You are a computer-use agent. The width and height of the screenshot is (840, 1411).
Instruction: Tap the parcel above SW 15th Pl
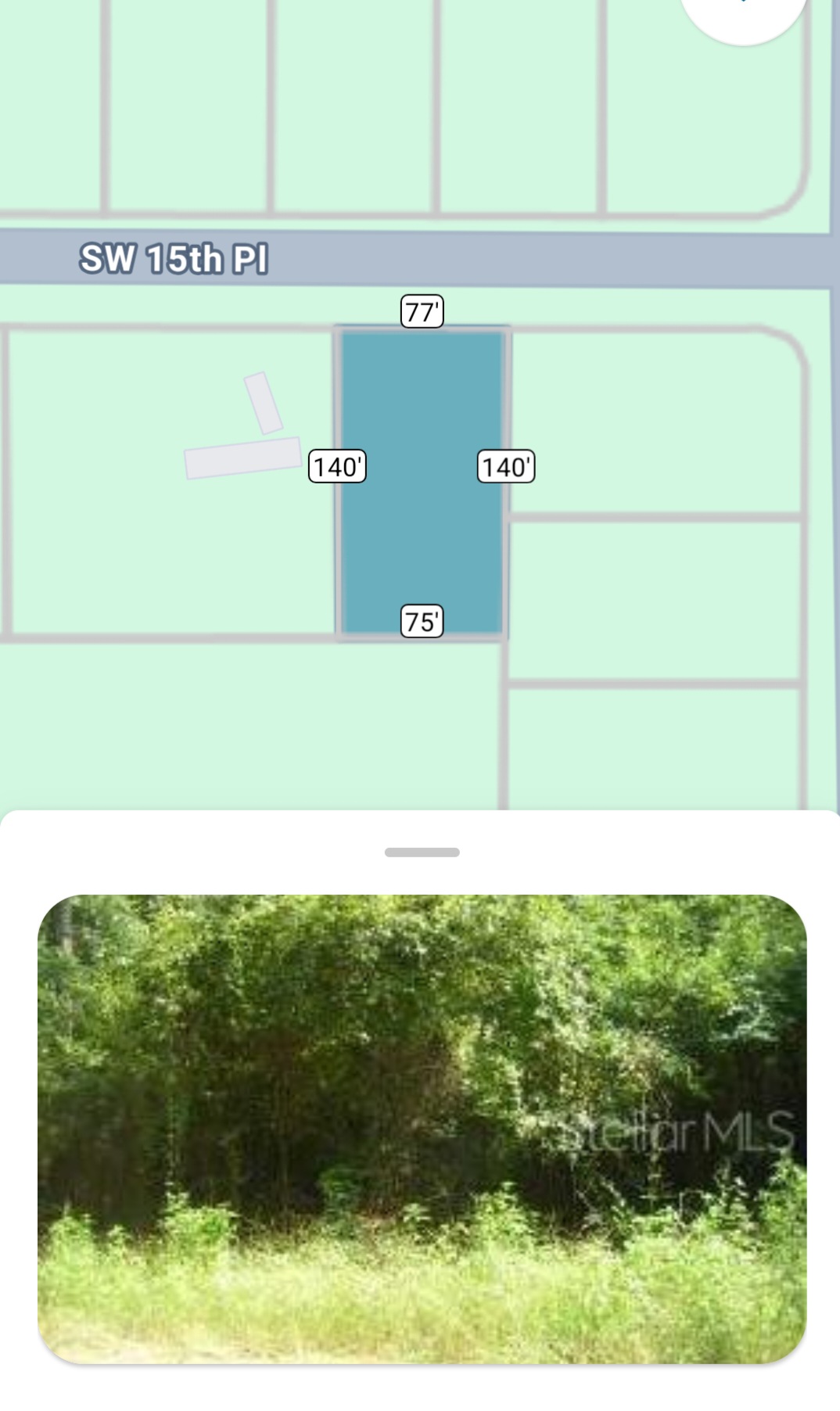[352, 102]
